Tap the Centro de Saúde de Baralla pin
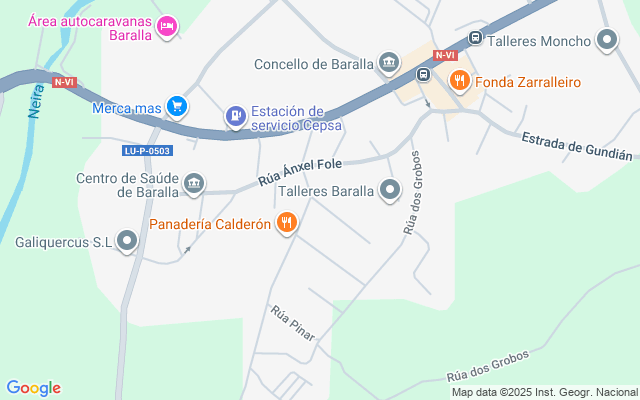The width and height of the screenshot is (640, 400). (x=194, y=184)
